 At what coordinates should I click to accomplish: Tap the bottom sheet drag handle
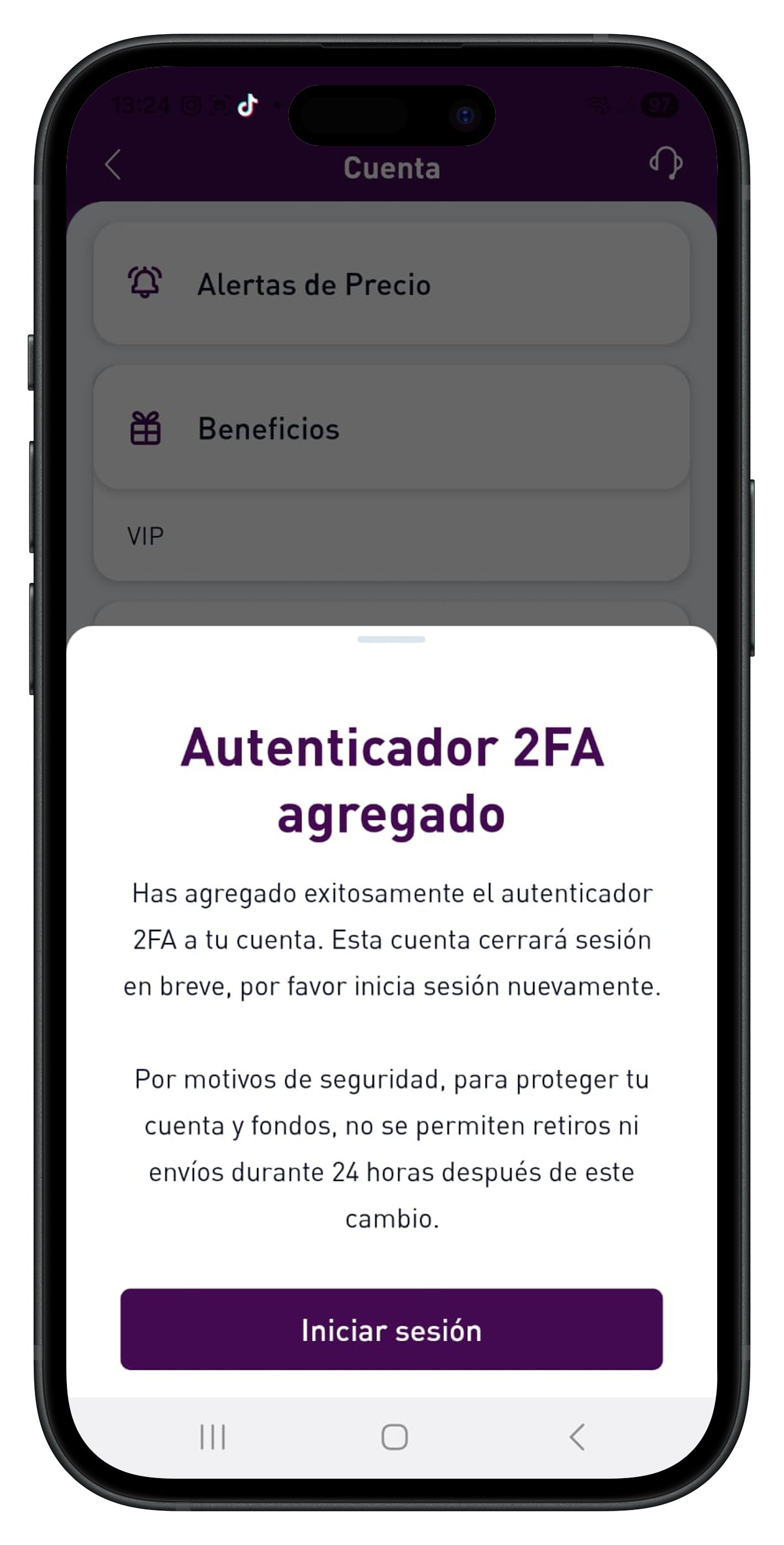pos(391,639)
